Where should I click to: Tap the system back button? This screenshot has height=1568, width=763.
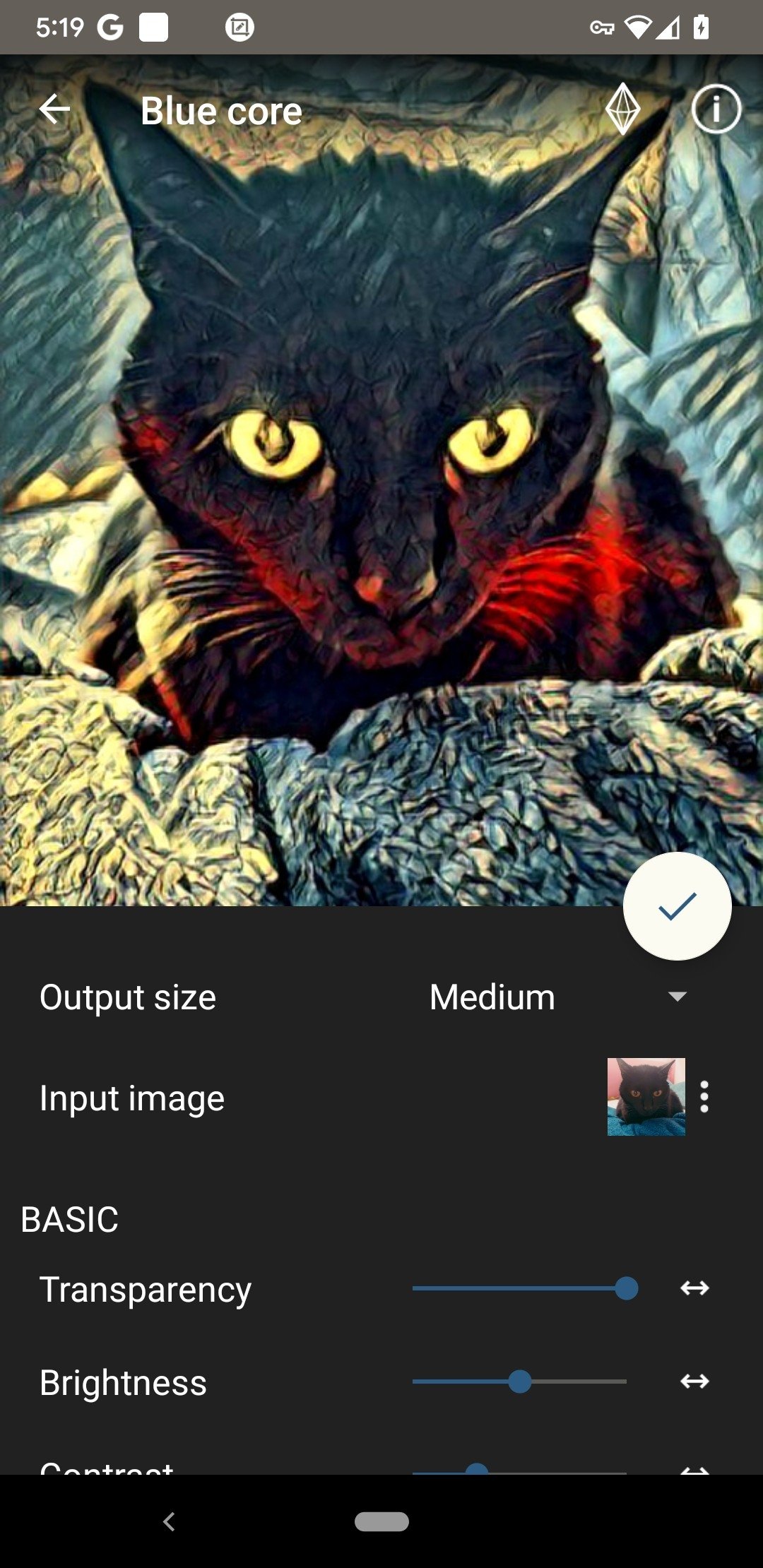coord(169,1521)
